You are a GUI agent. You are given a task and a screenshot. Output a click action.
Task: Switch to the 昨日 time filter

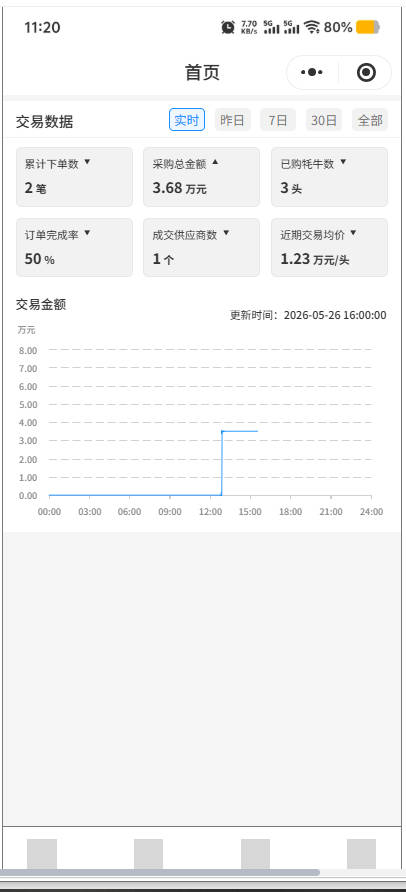(233, 120)
